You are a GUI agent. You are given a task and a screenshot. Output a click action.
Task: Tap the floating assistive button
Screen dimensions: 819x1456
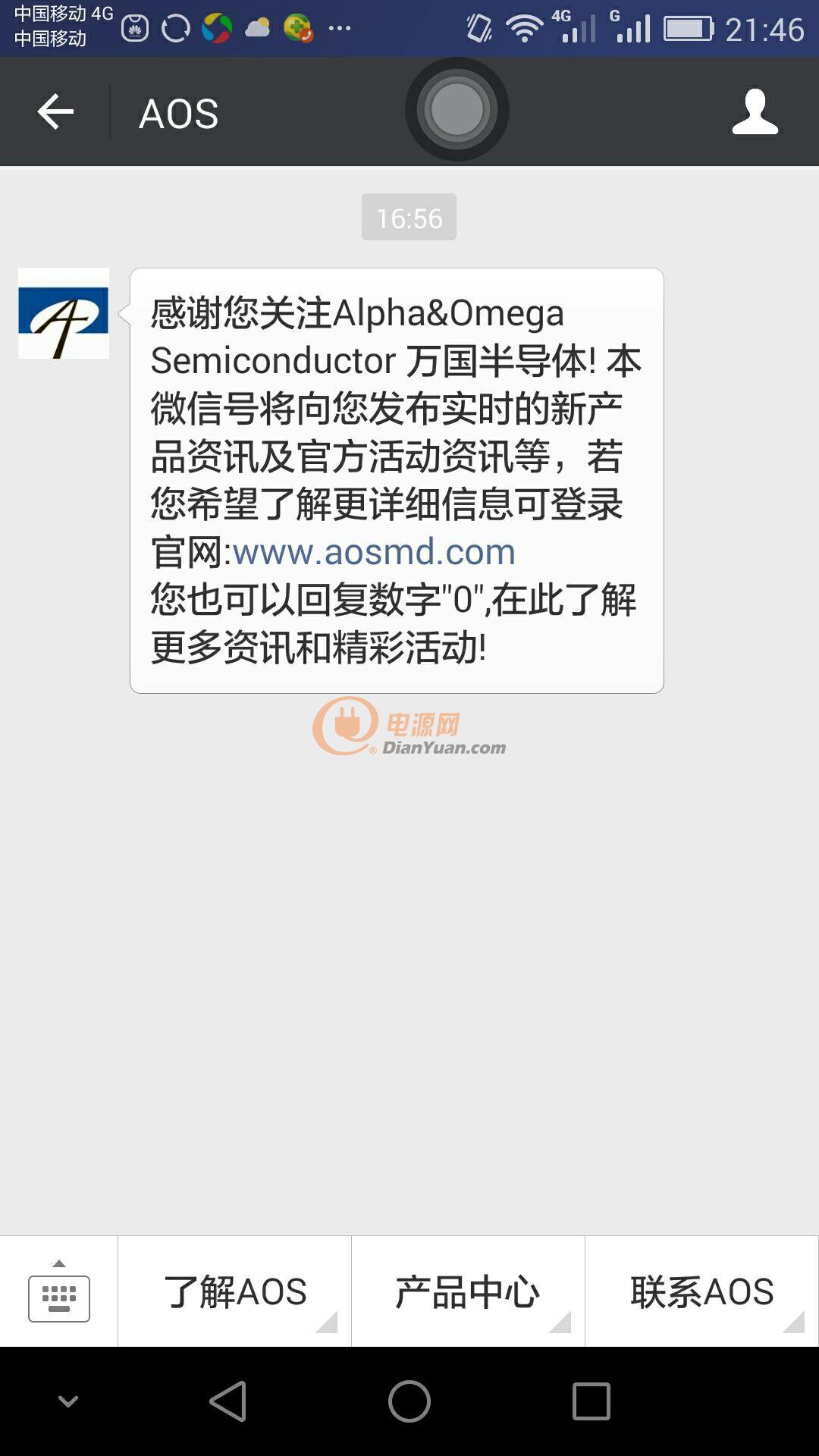click(457, 109)
